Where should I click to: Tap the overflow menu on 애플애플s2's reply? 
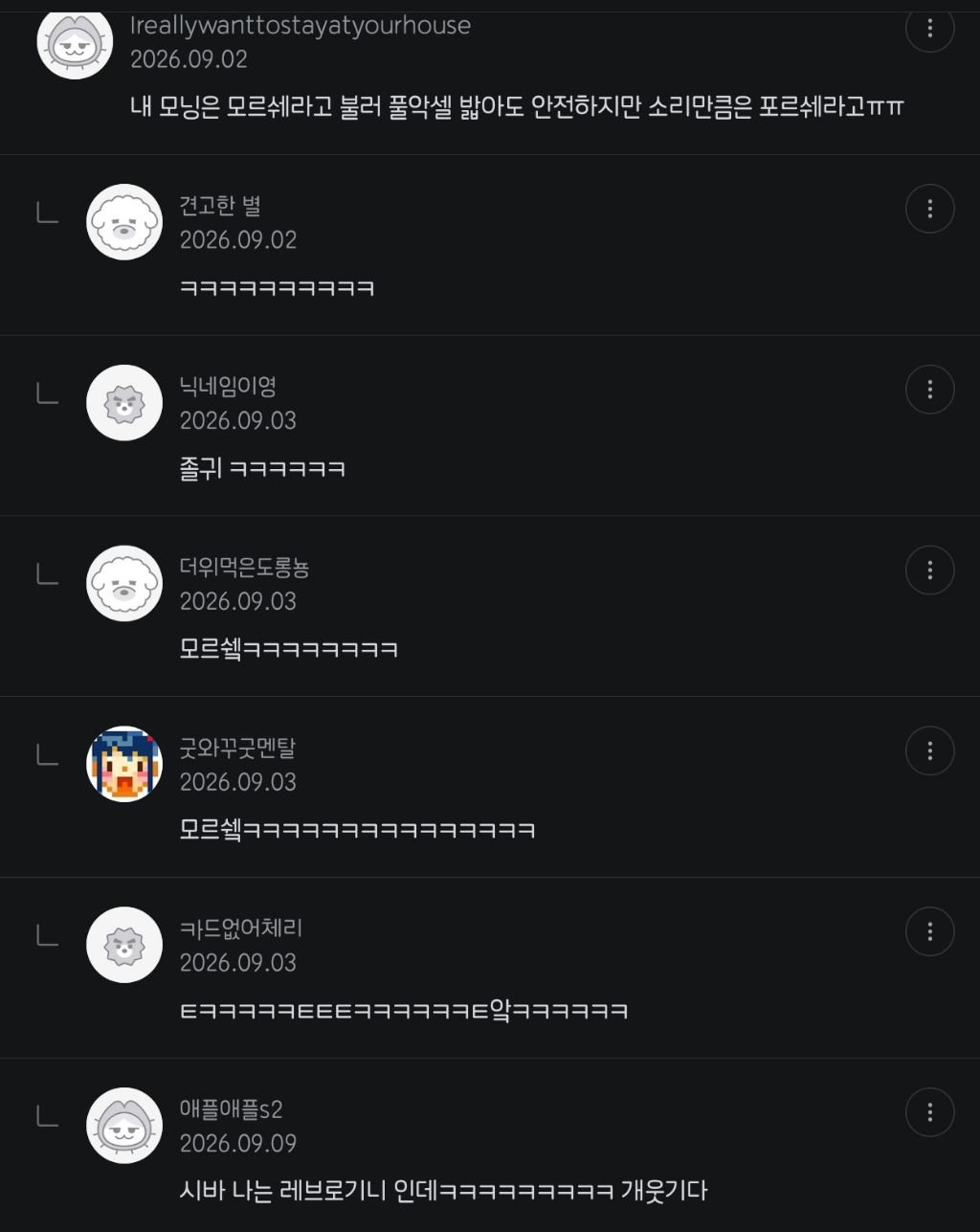click(929, 1112)
